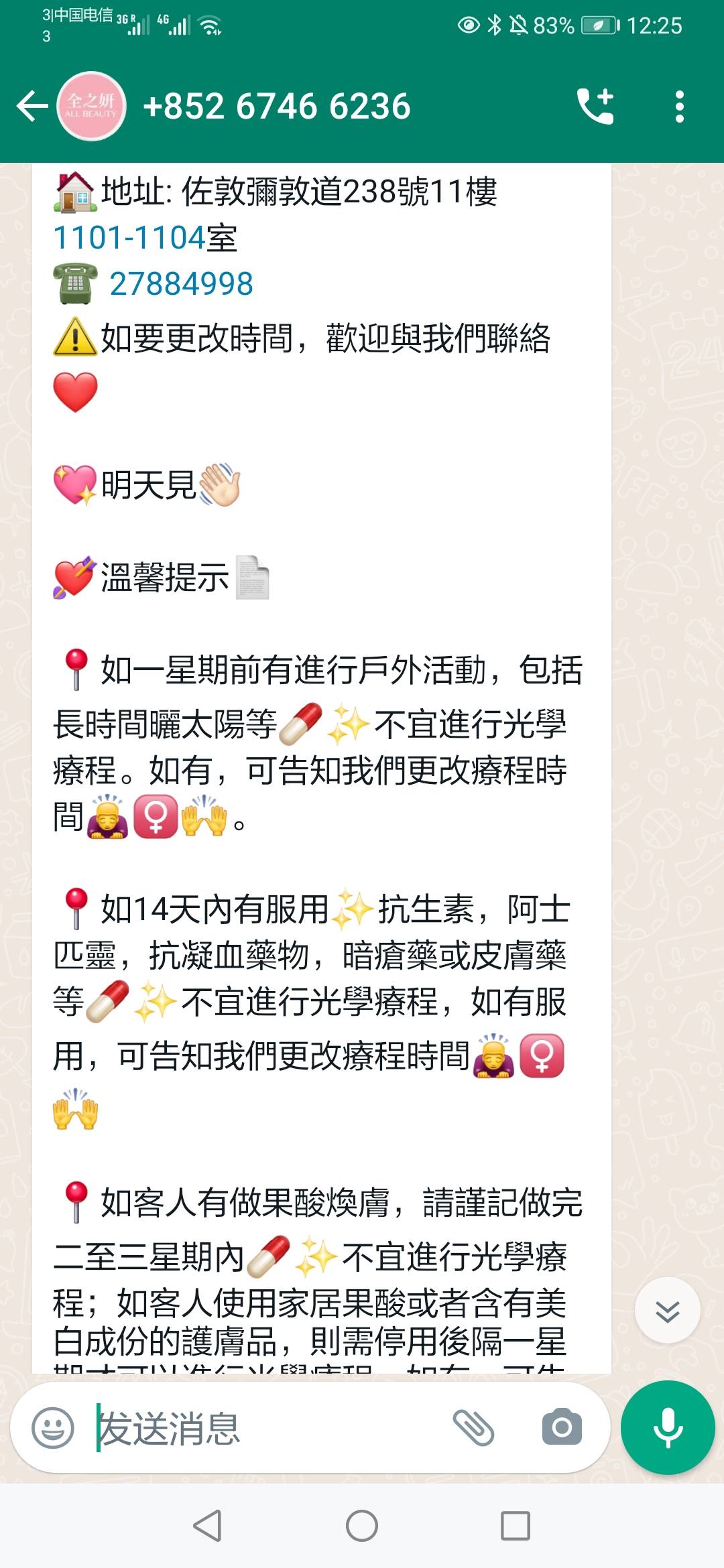Attach a file with the paperclip
Image resolution: width=724 pixels, height=1568 pixels.
(473, 1428)
